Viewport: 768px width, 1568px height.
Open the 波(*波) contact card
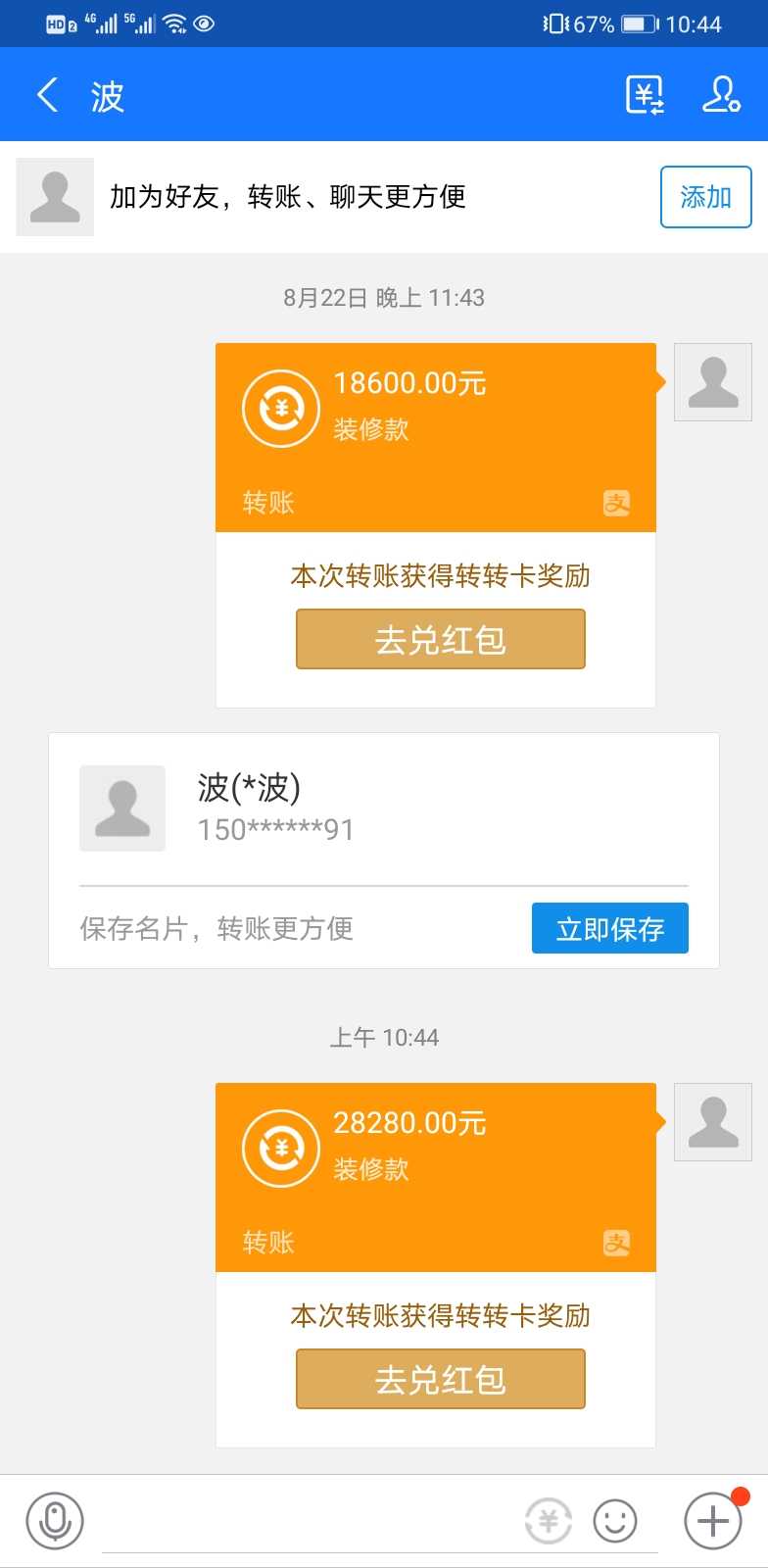point(384,809)
